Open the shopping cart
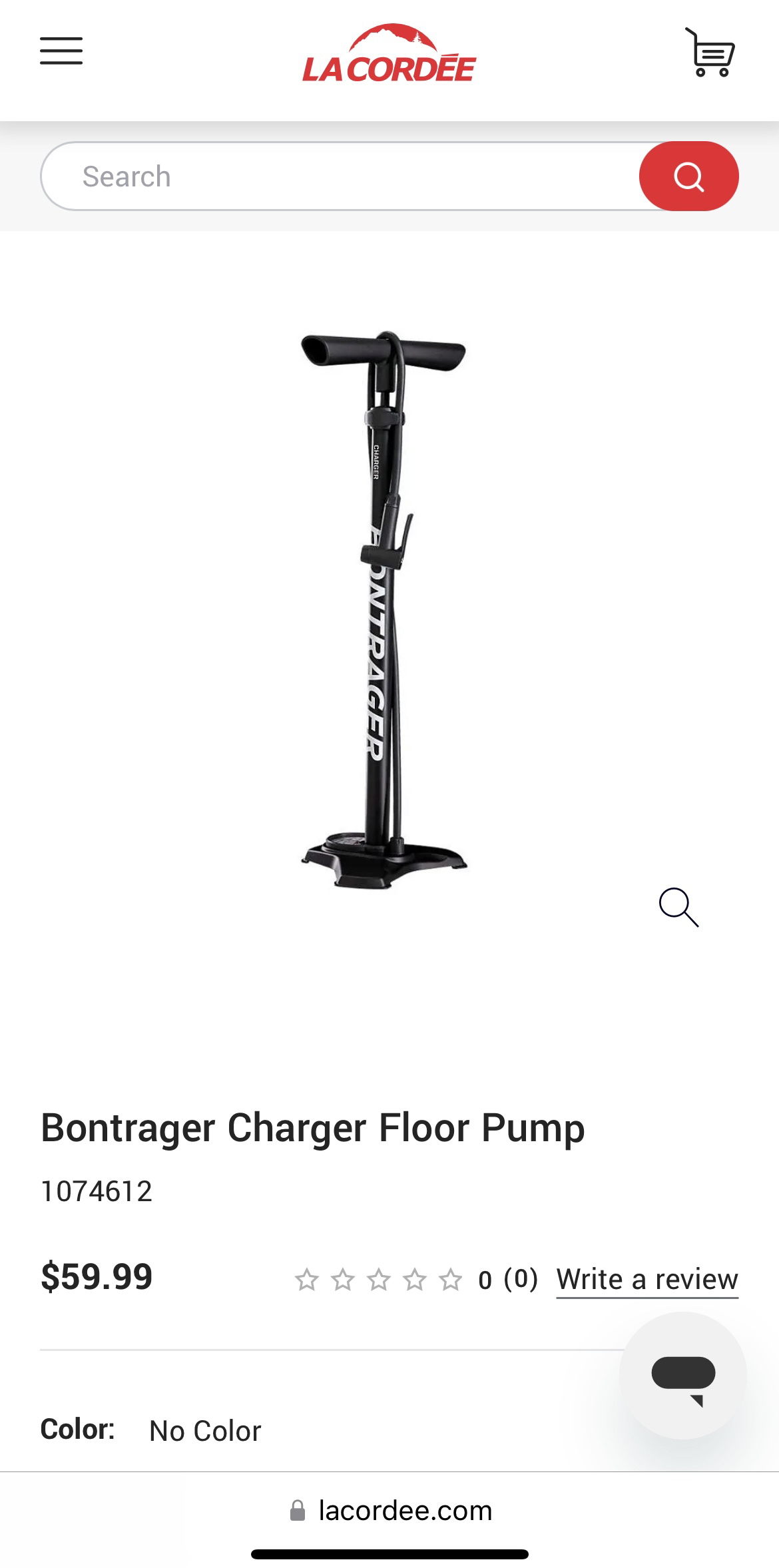Image resolution: width=779 pixels, height=1568 pixels. [710, 52]
